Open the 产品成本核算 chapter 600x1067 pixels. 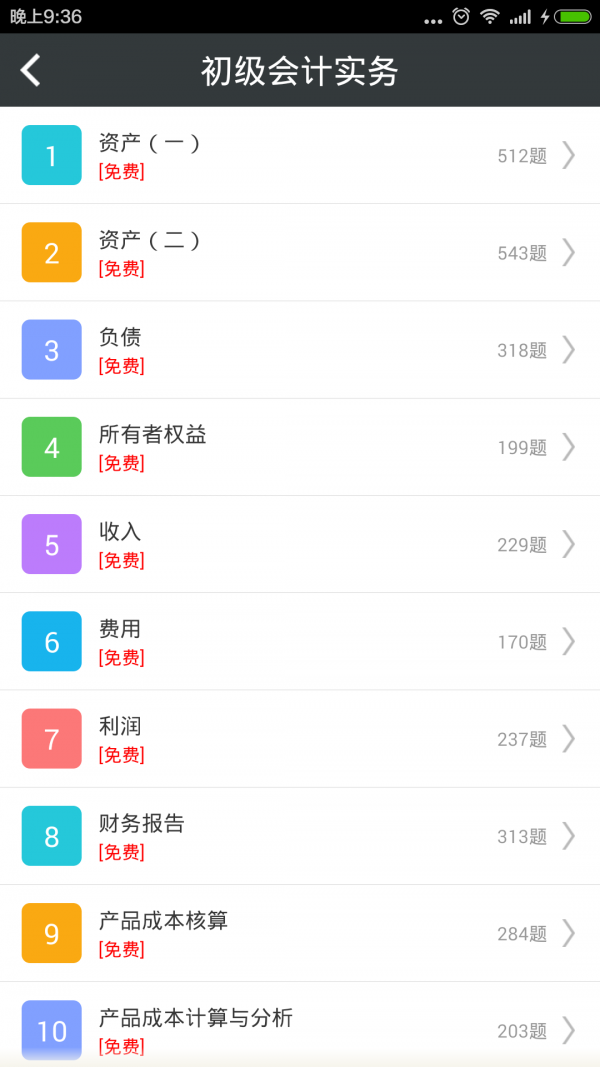click(300, 933)
